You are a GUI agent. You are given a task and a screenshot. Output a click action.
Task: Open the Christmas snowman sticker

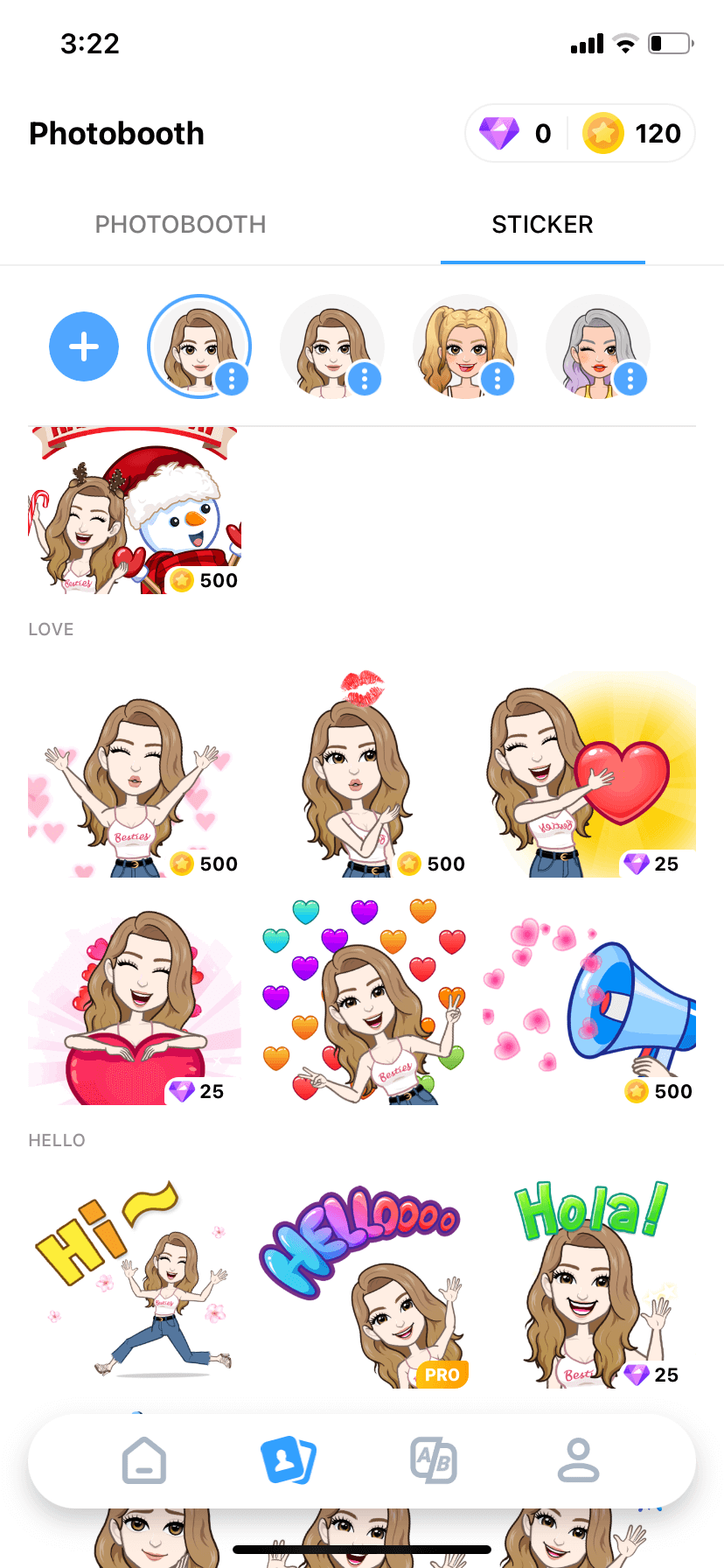point(134,510)
